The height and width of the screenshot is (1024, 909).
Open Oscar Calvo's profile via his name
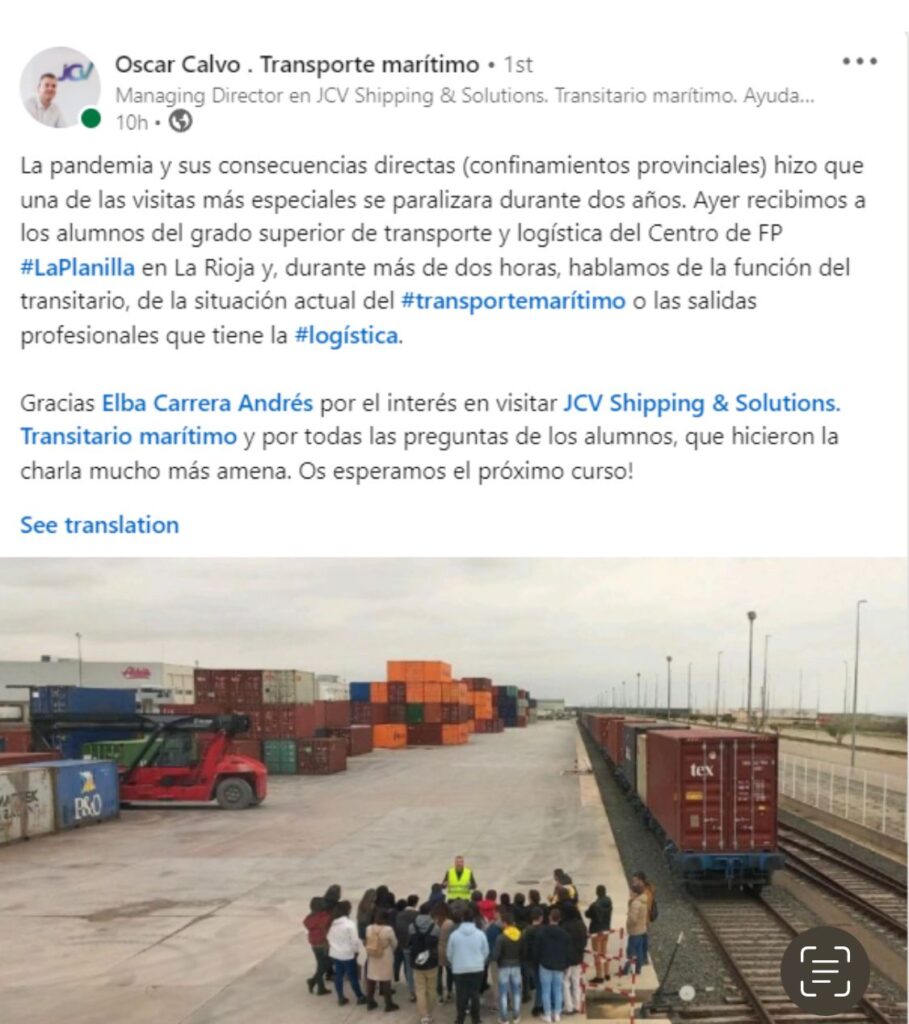(x=297, y=65)
